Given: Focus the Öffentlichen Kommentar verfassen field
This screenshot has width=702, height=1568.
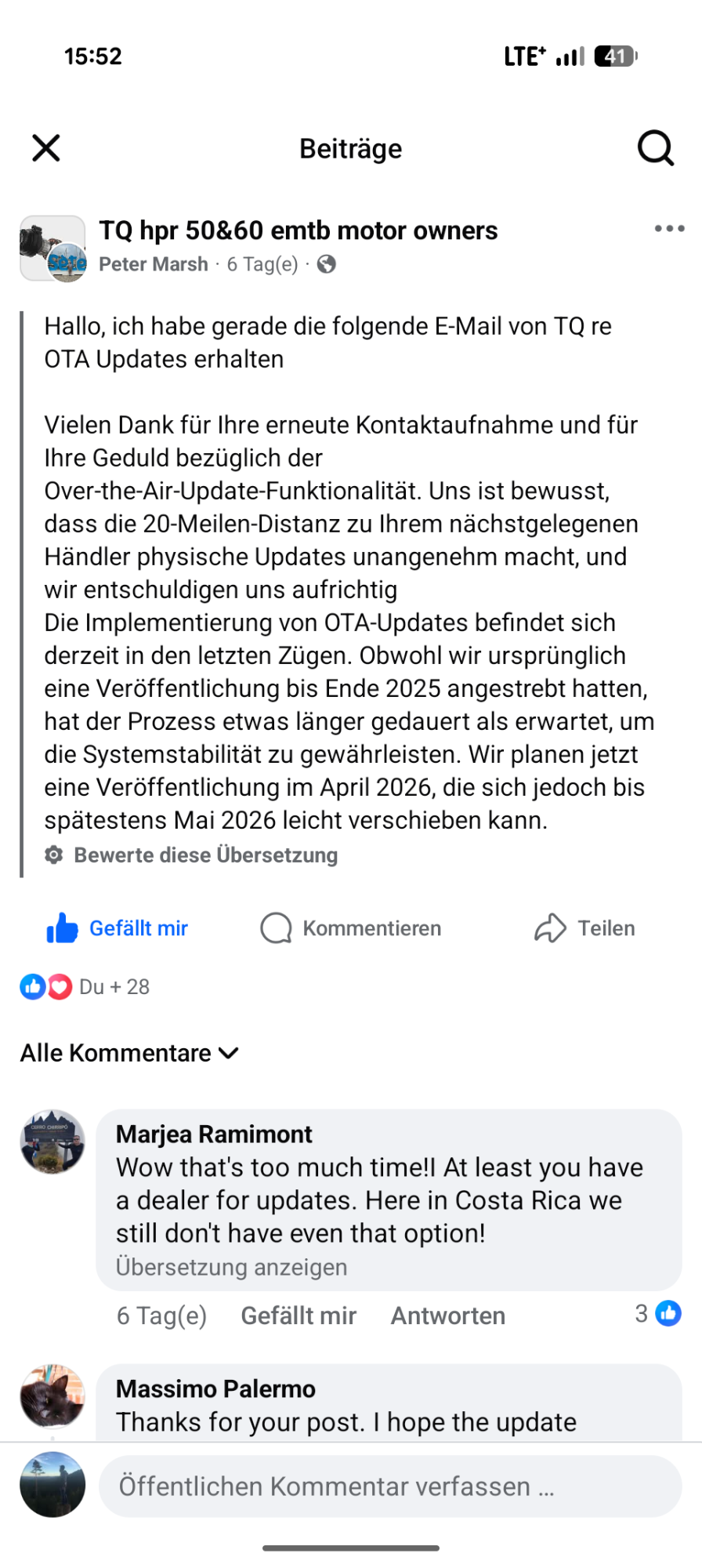Looking at the screenshot, I should pos(389,1486).
